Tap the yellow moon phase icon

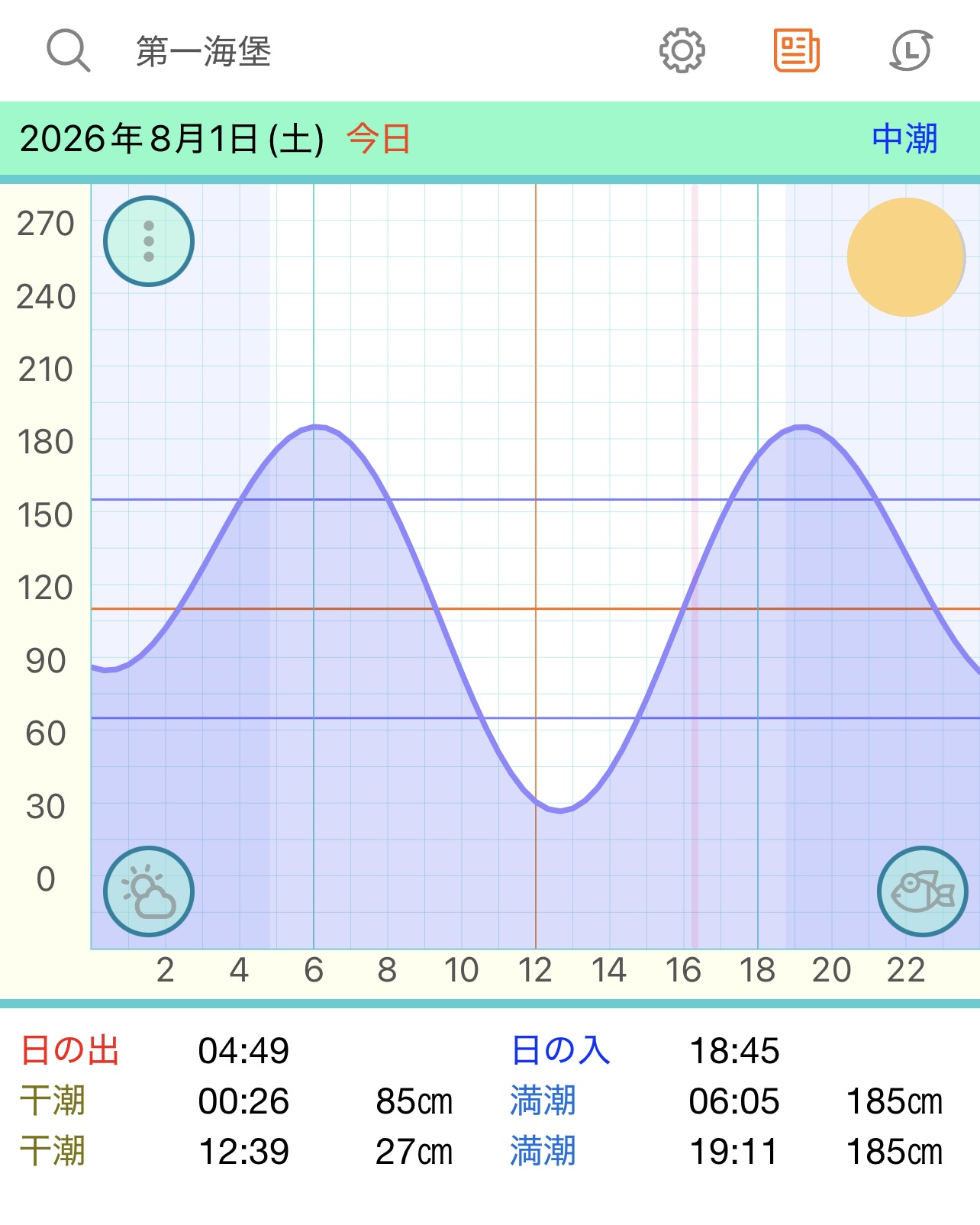906,257
